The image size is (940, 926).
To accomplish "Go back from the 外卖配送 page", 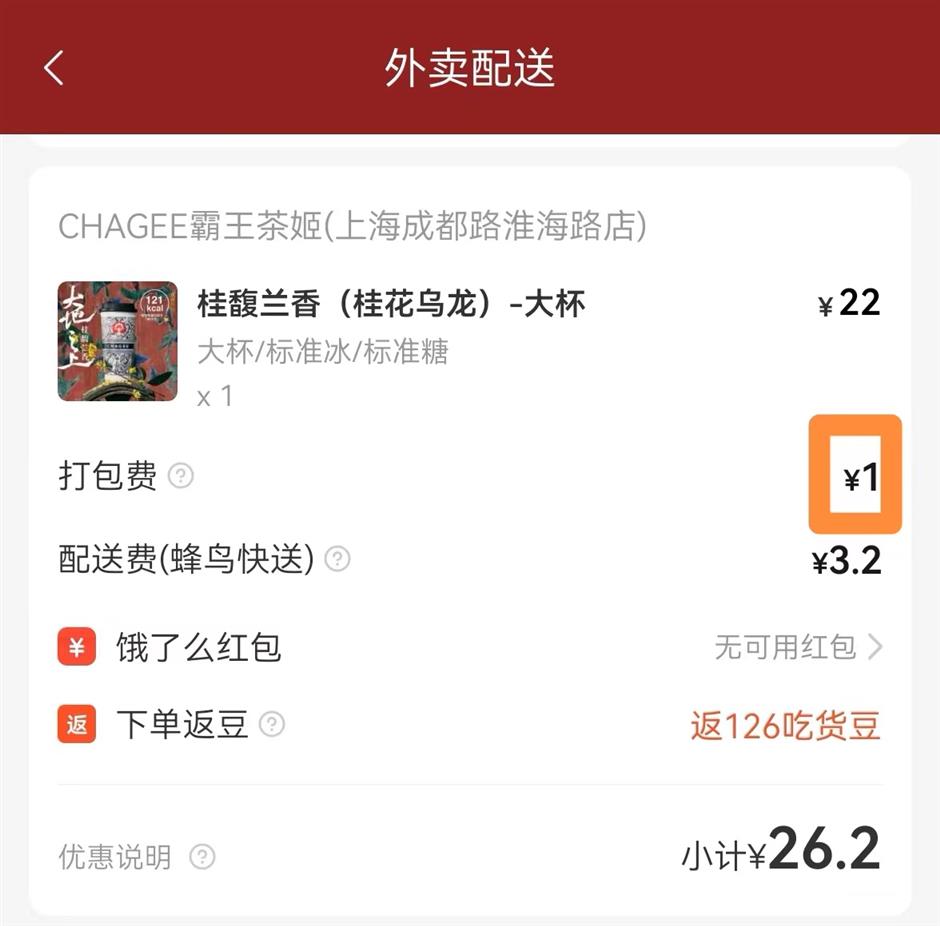I will [54, 68].
